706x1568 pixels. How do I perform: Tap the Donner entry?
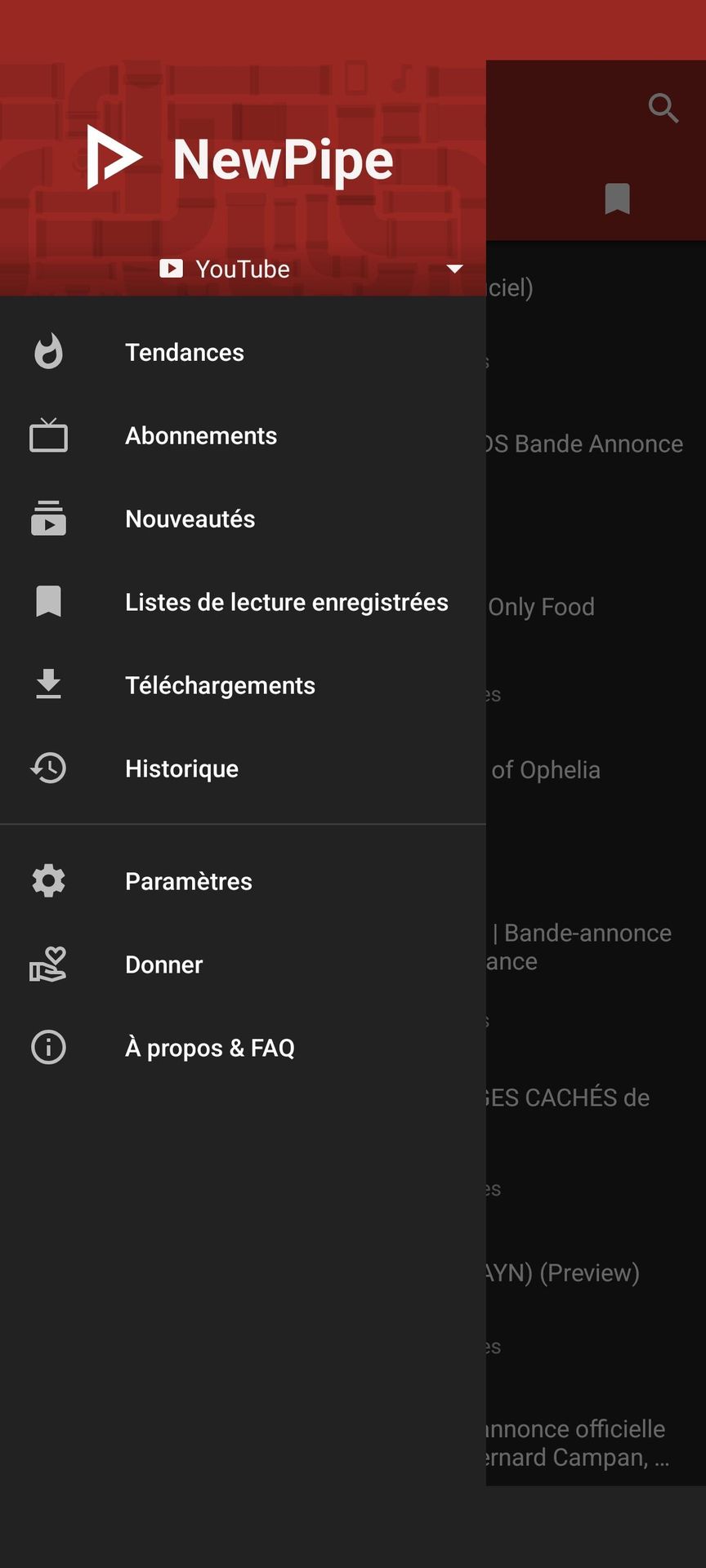point(163,964)
